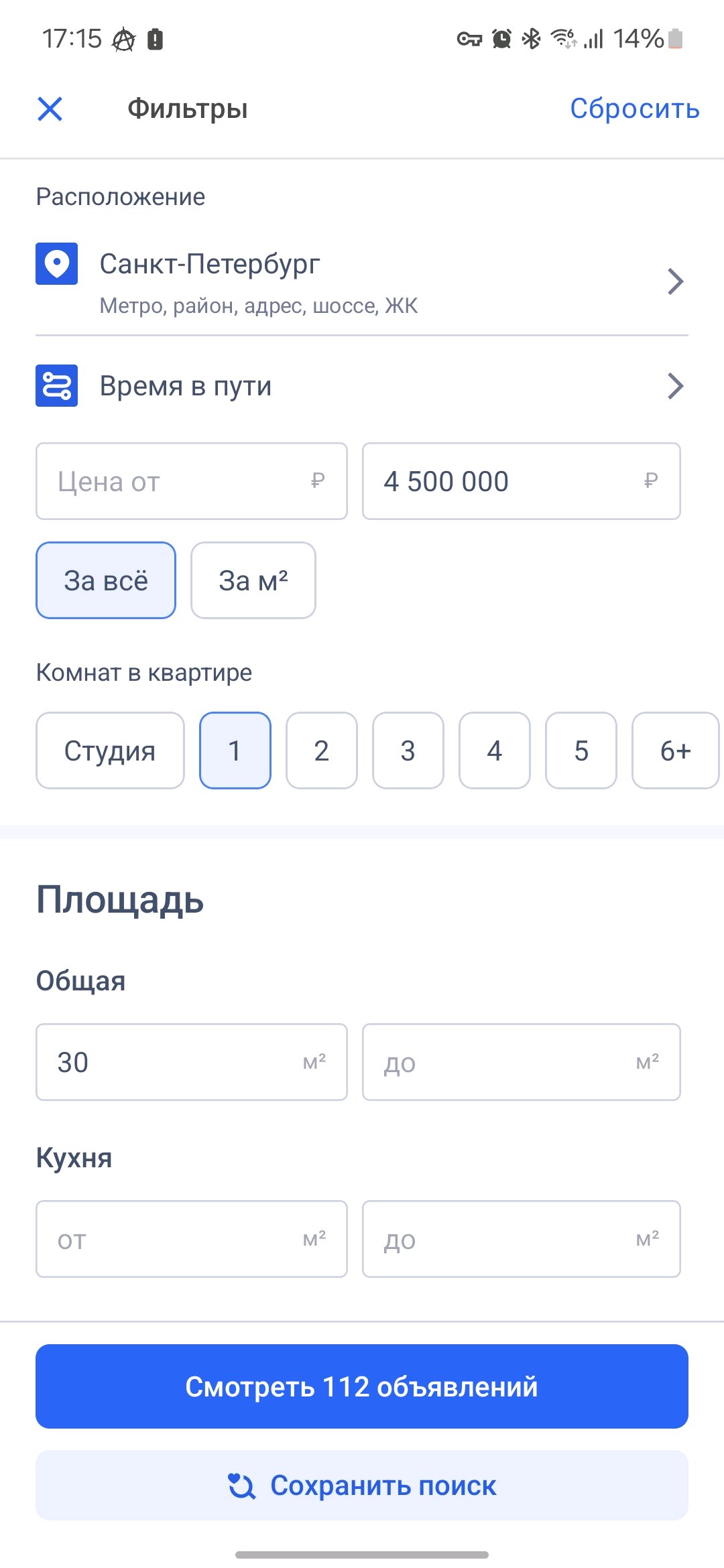
Task: Select the Студия room chip
Action: tap(110, 750)
